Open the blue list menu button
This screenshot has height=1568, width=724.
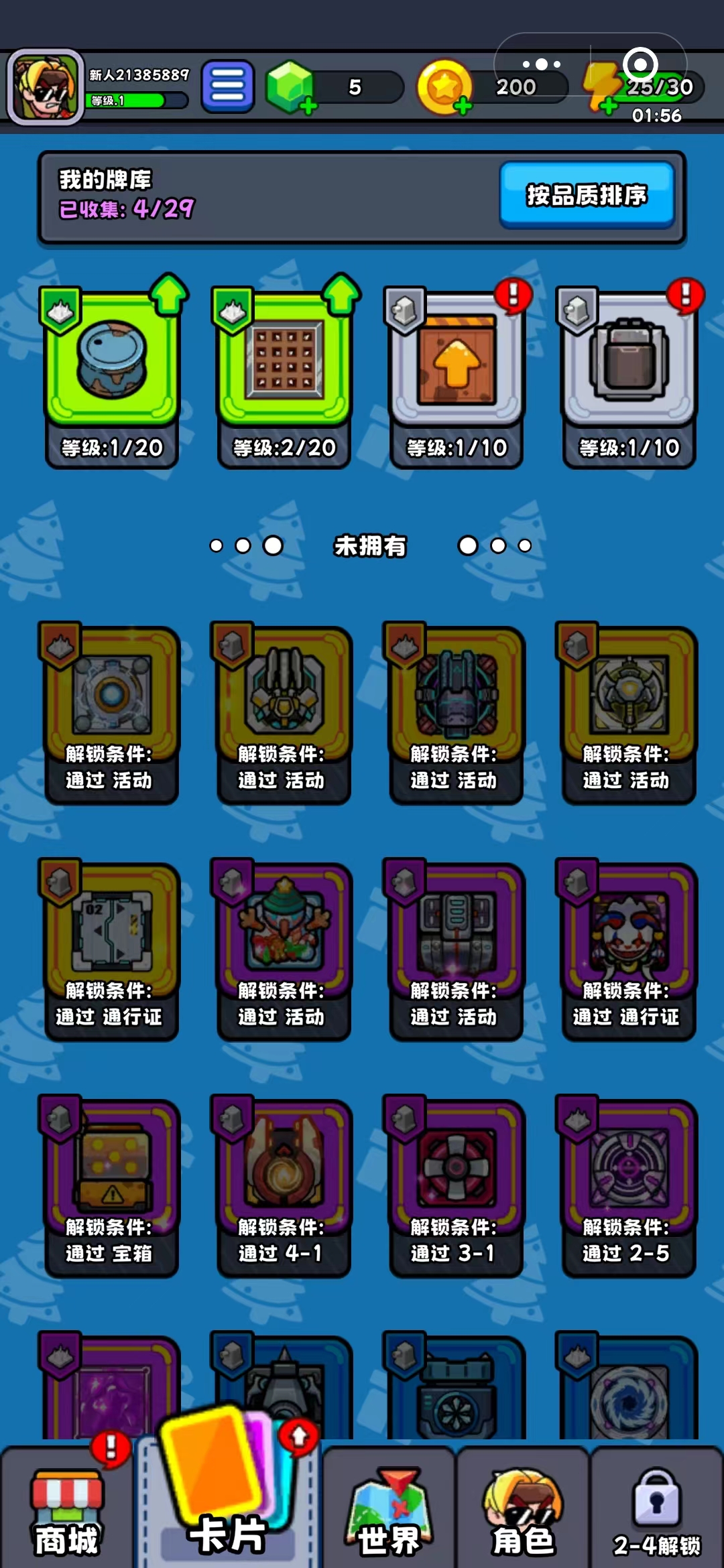coord(228,87)
